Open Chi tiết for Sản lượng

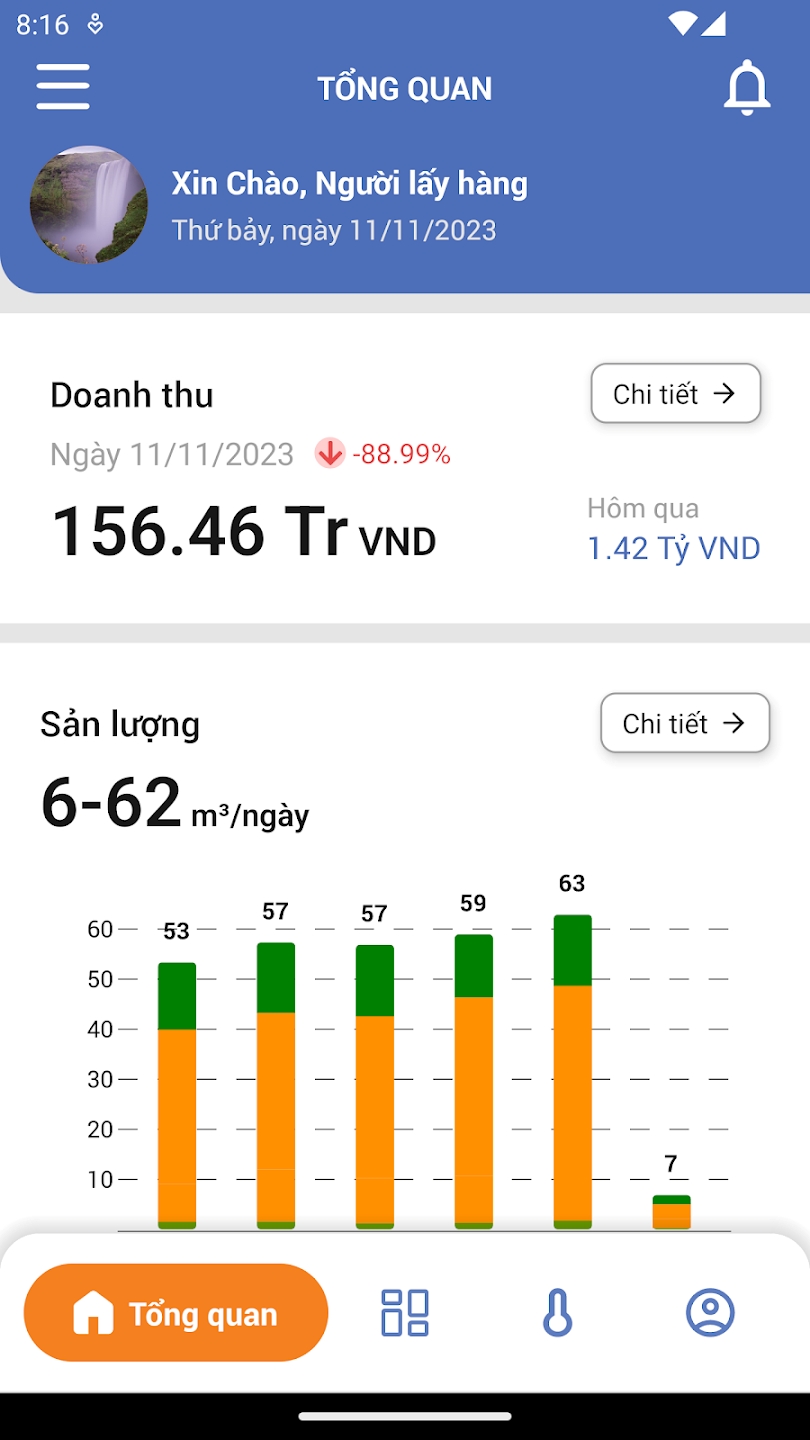(x=684, y=723)
